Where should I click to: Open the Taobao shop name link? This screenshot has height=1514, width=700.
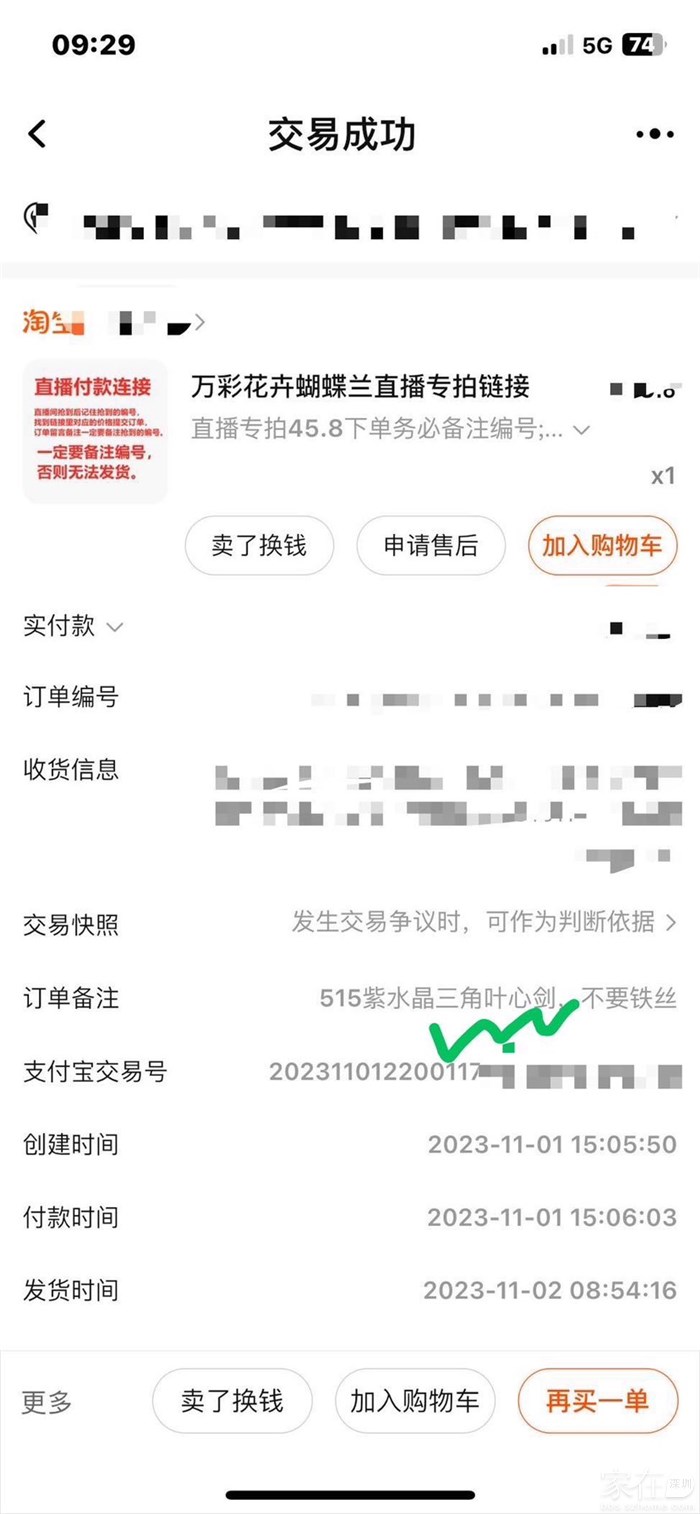(x=115, y=322)
